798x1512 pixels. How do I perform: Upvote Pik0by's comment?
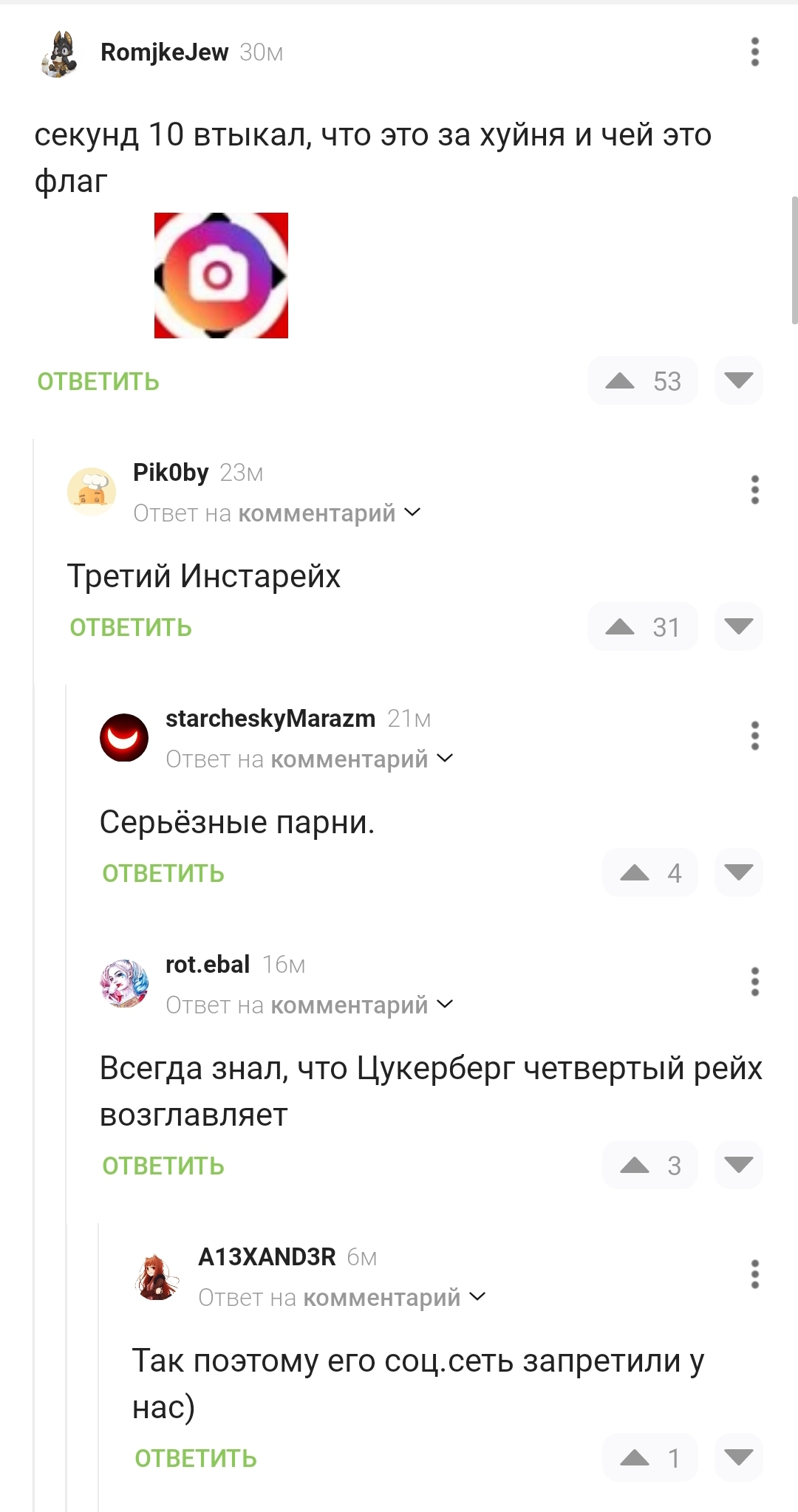[621, 627]
